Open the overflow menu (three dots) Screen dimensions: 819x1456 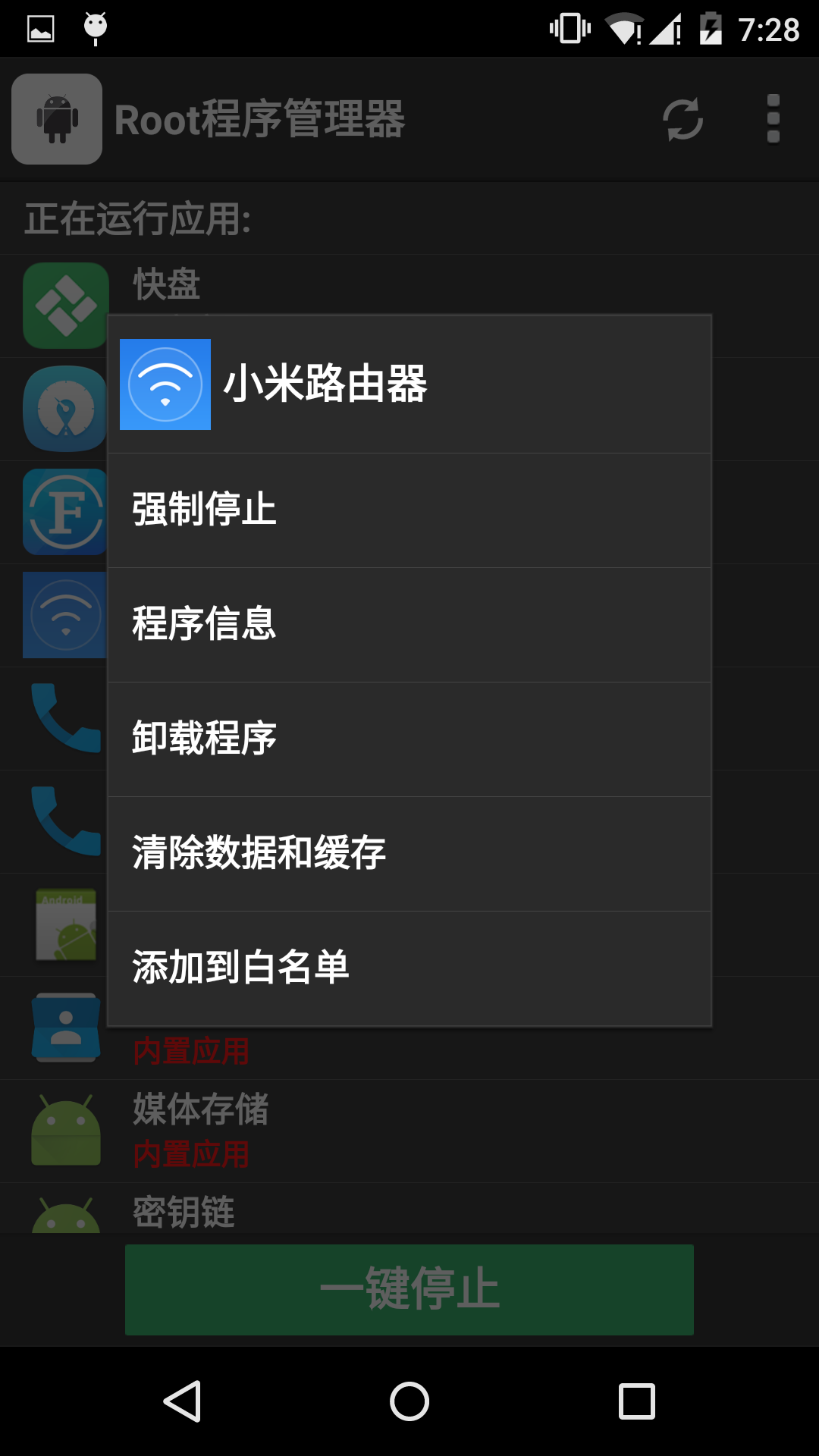click(771, 119)
